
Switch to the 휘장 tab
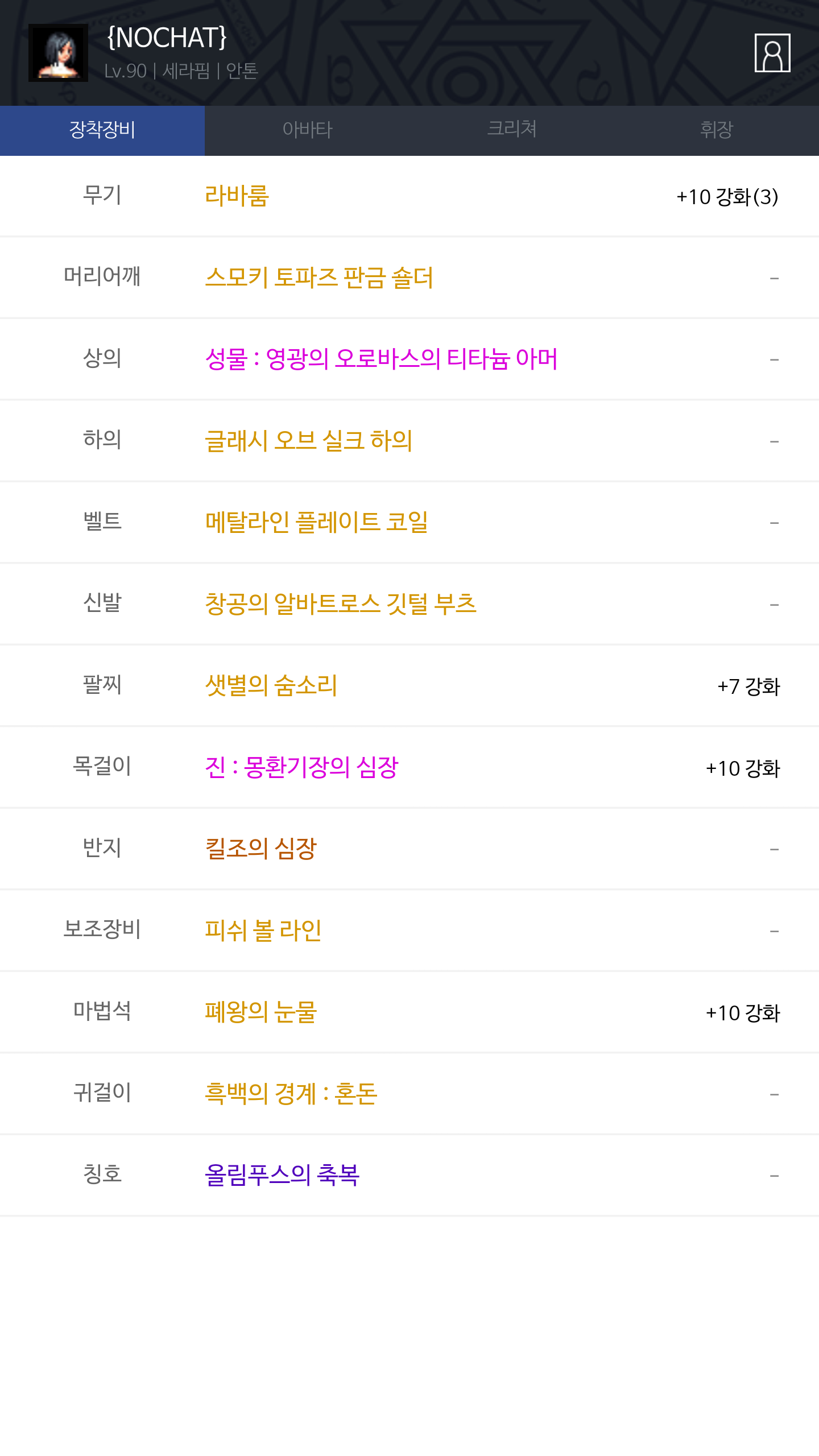tap(716, 130)
